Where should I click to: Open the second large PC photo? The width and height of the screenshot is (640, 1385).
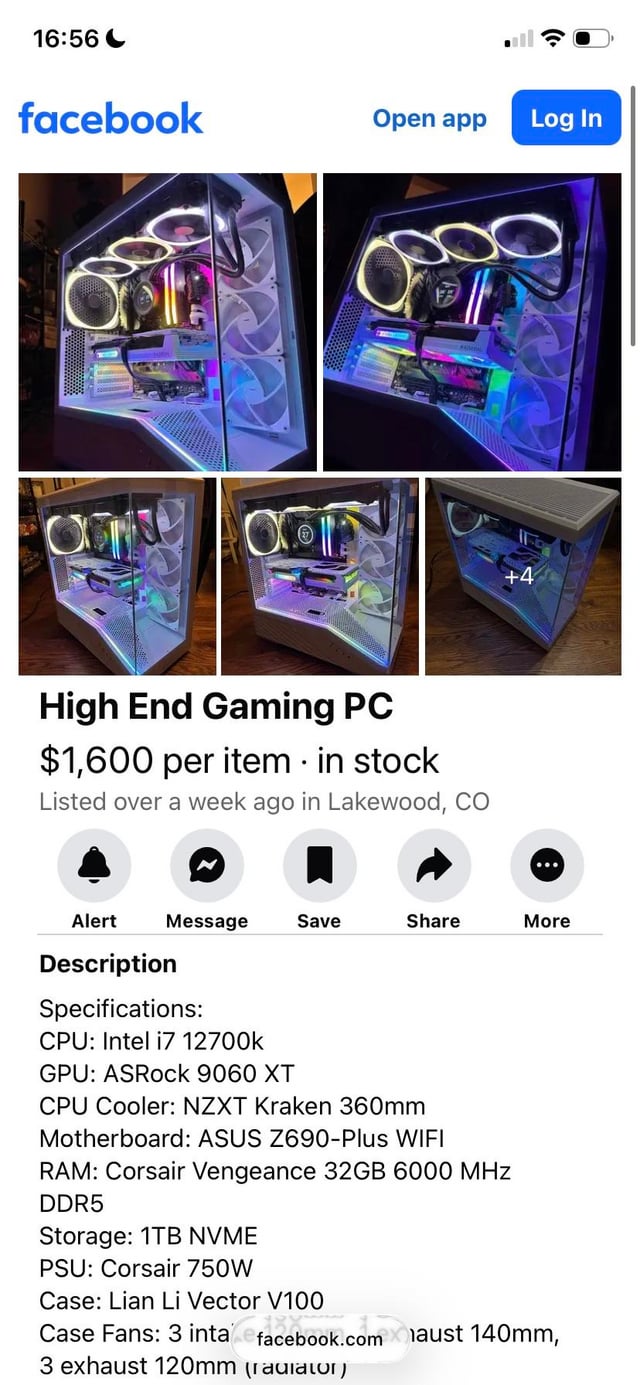[472, 322]
